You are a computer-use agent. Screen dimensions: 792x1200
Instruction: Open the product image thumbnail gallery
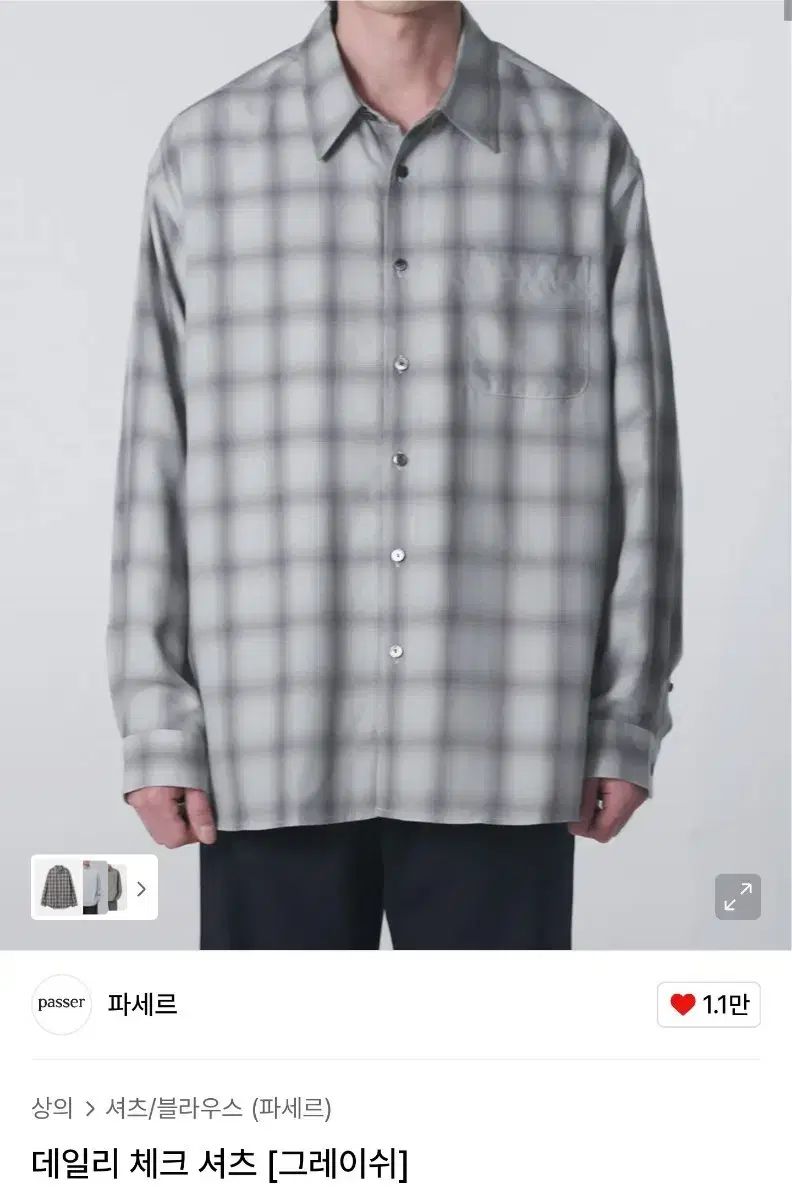(x=94, y=887)
